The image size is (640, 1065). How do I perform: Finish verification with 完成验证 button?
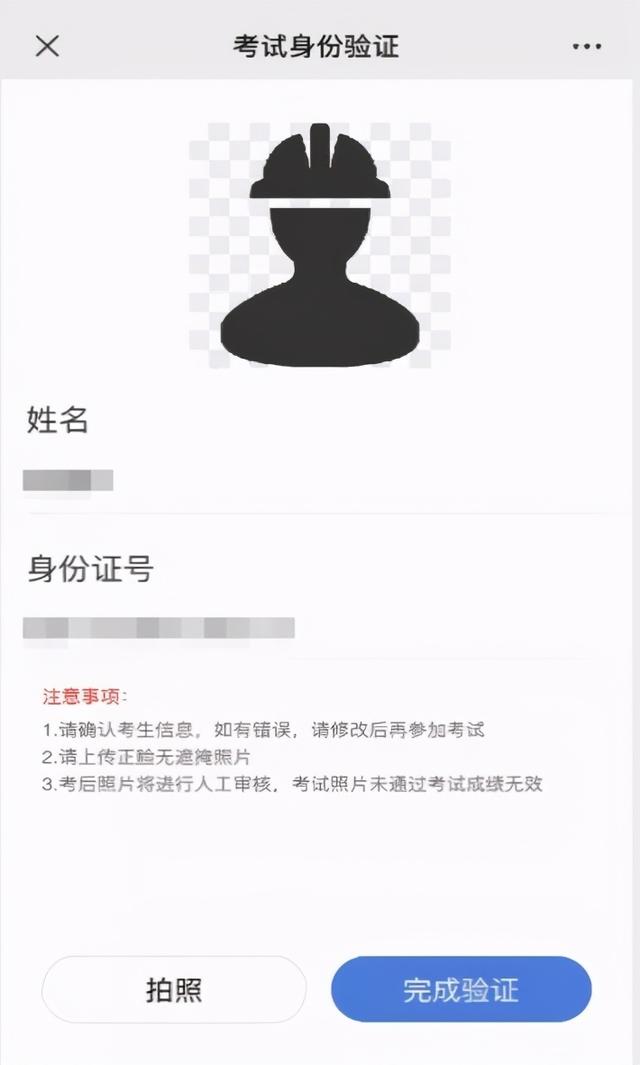tap(461, 989)
